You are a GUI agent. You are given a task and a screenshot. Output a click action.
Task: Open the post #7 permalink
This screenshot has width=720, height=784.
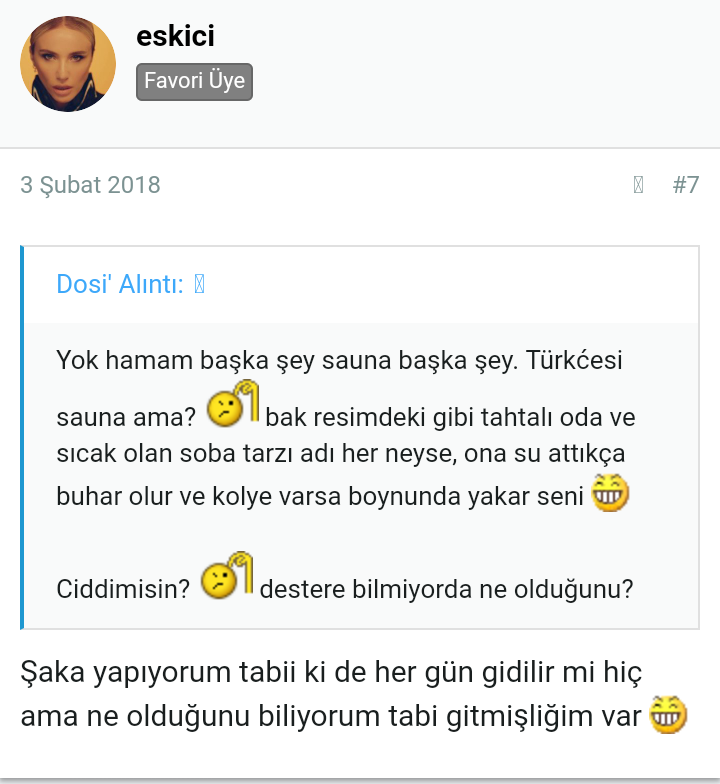[x=685, y=185]
